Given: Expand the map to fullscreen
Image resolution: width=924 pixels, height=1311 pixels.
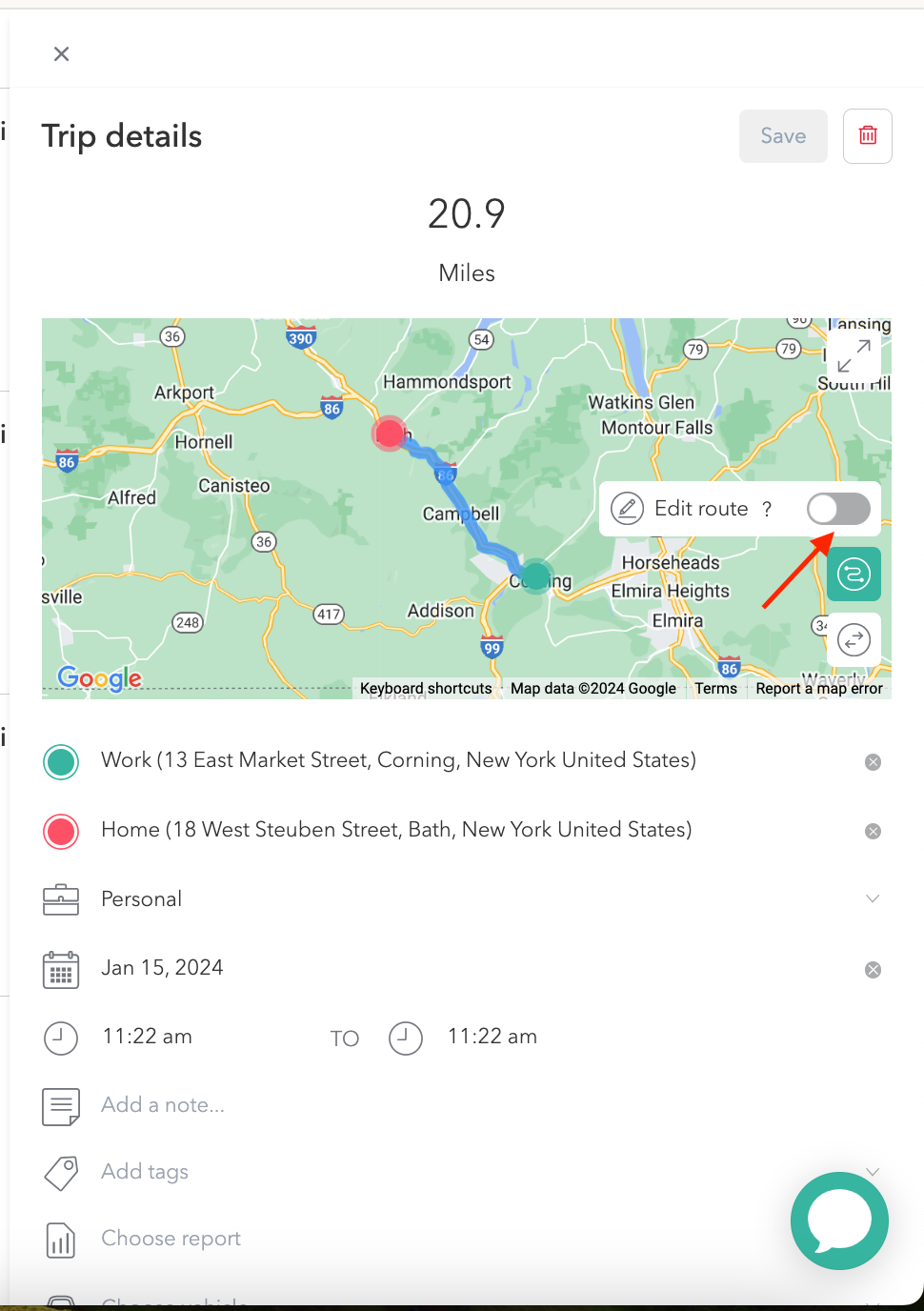Looking at the screenshot, I should pos(854,356).
